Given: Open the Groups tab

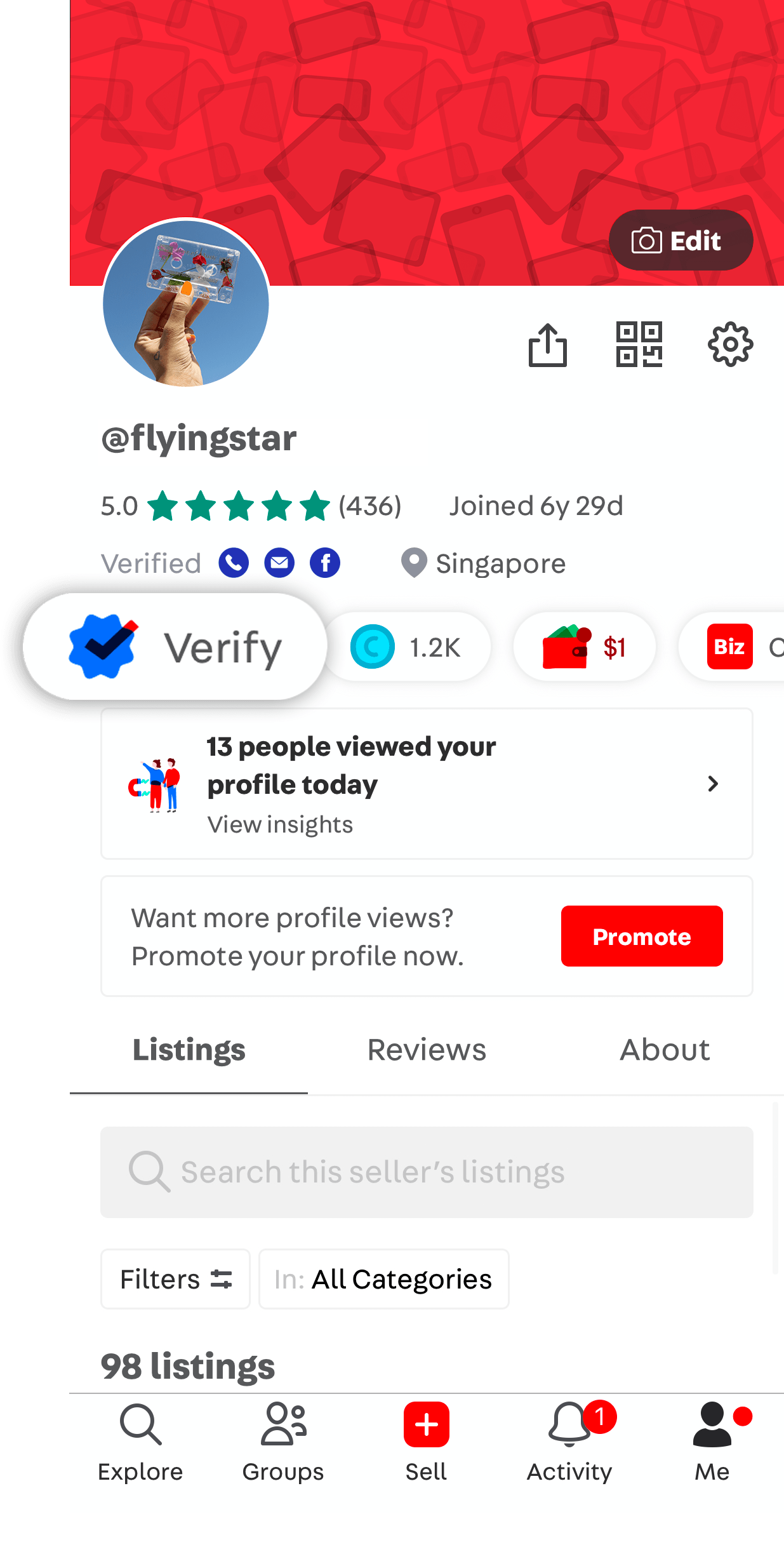Looking at the screenshot, I should [x=283, y=1442].
